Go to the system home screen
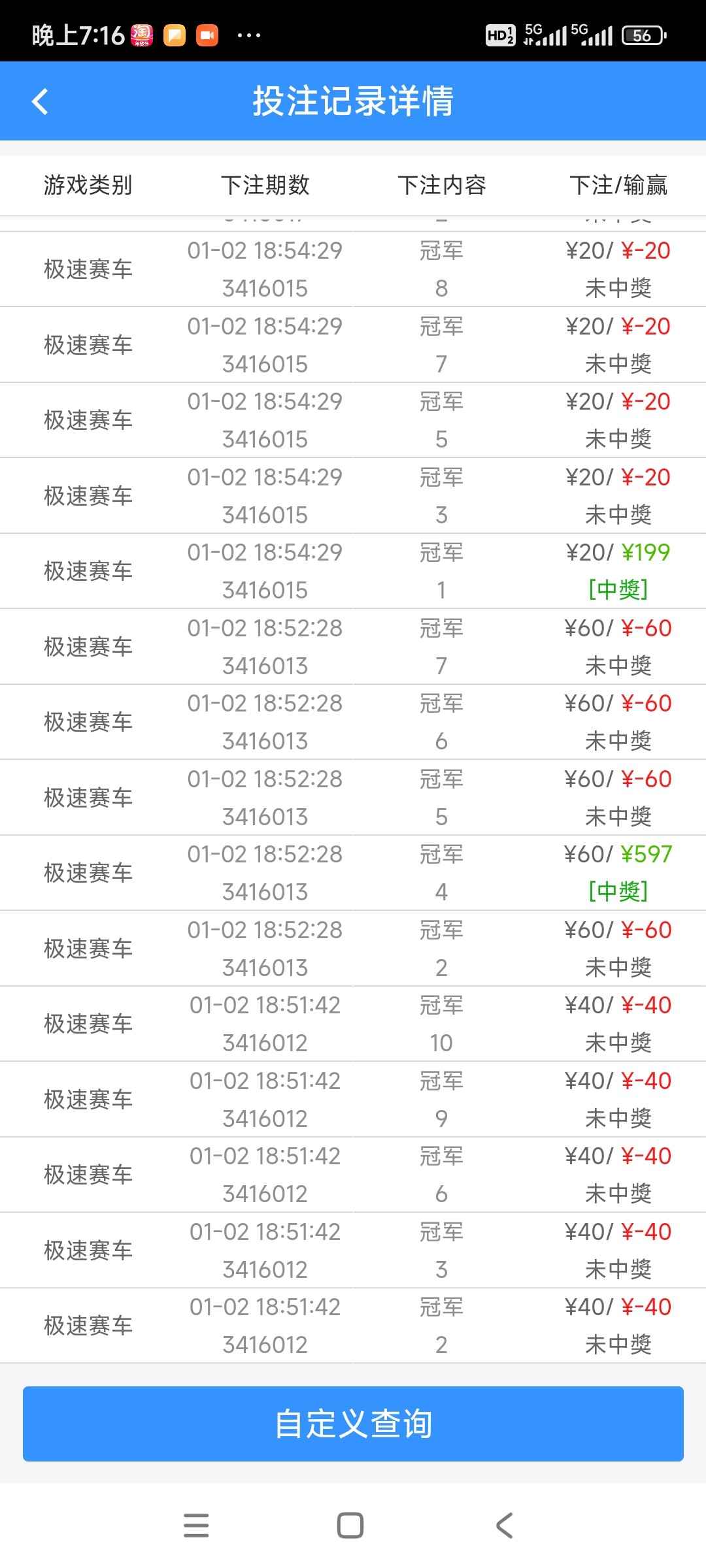Viewport: 706px width, 1568px height. coord(350,1526)
